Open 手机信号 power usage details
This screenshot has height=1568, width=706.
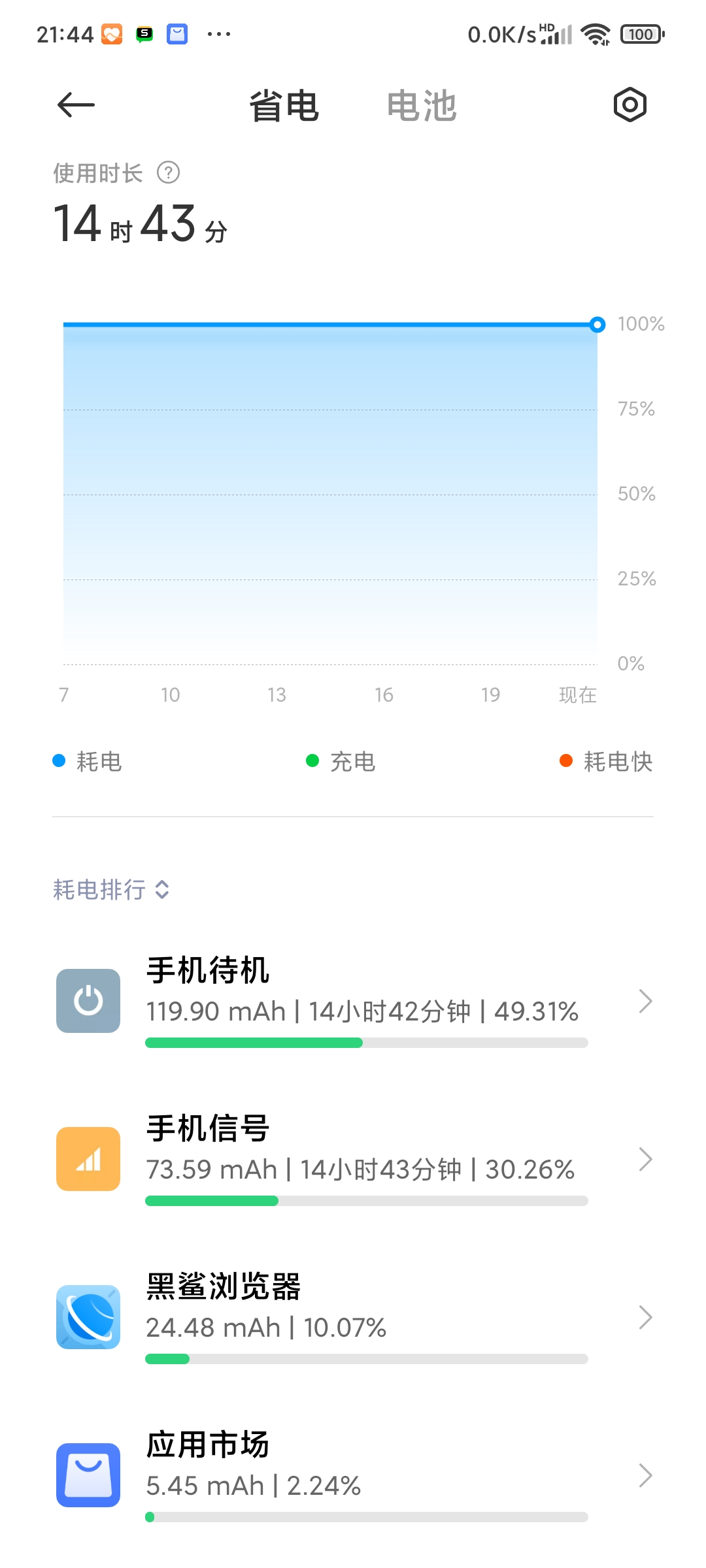coord(353,1159)
